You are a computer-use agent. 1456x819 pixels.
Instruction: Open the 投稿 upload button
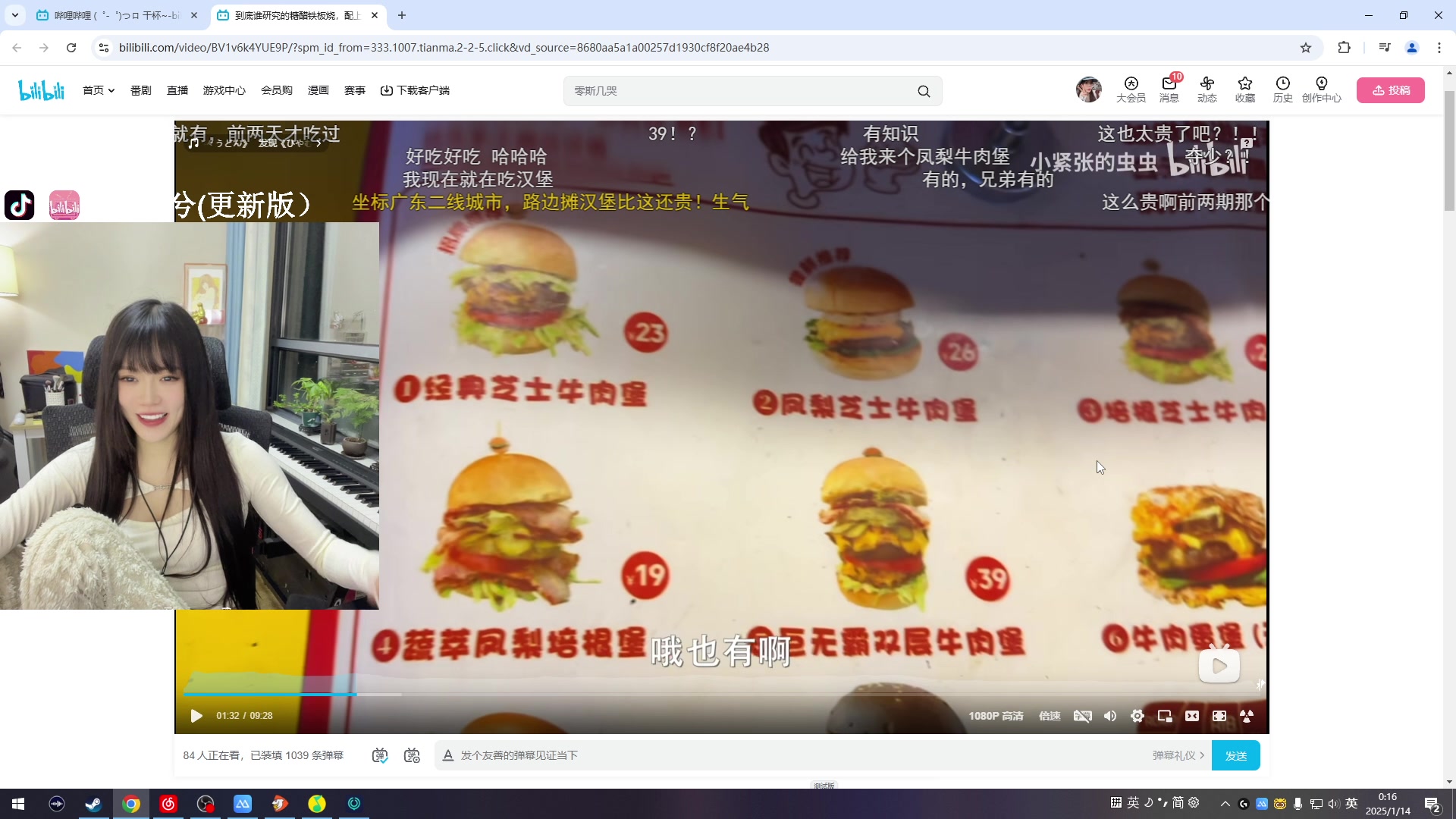[1390, 90]
